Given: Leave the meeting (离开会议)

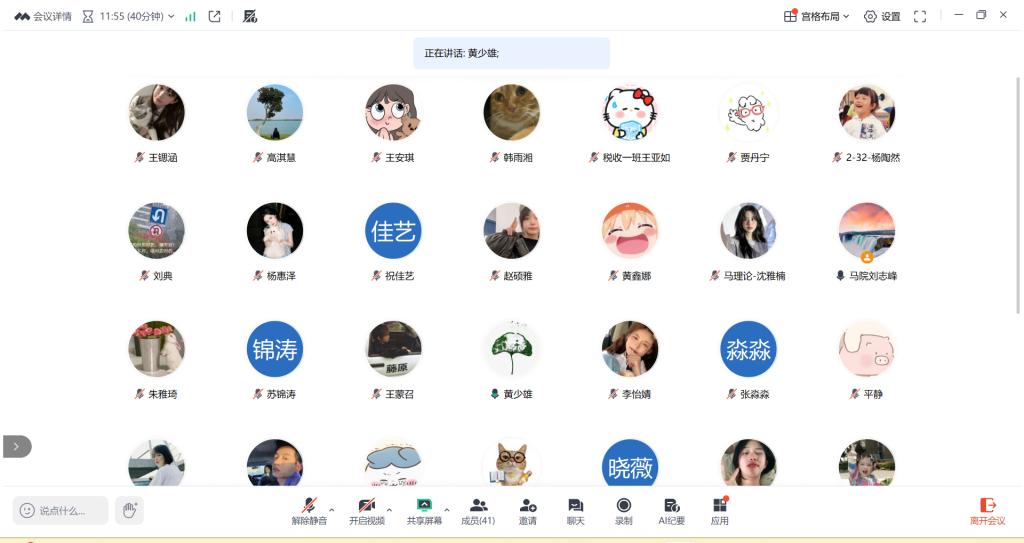Looking at the screenshot, I should click(987, 511).
